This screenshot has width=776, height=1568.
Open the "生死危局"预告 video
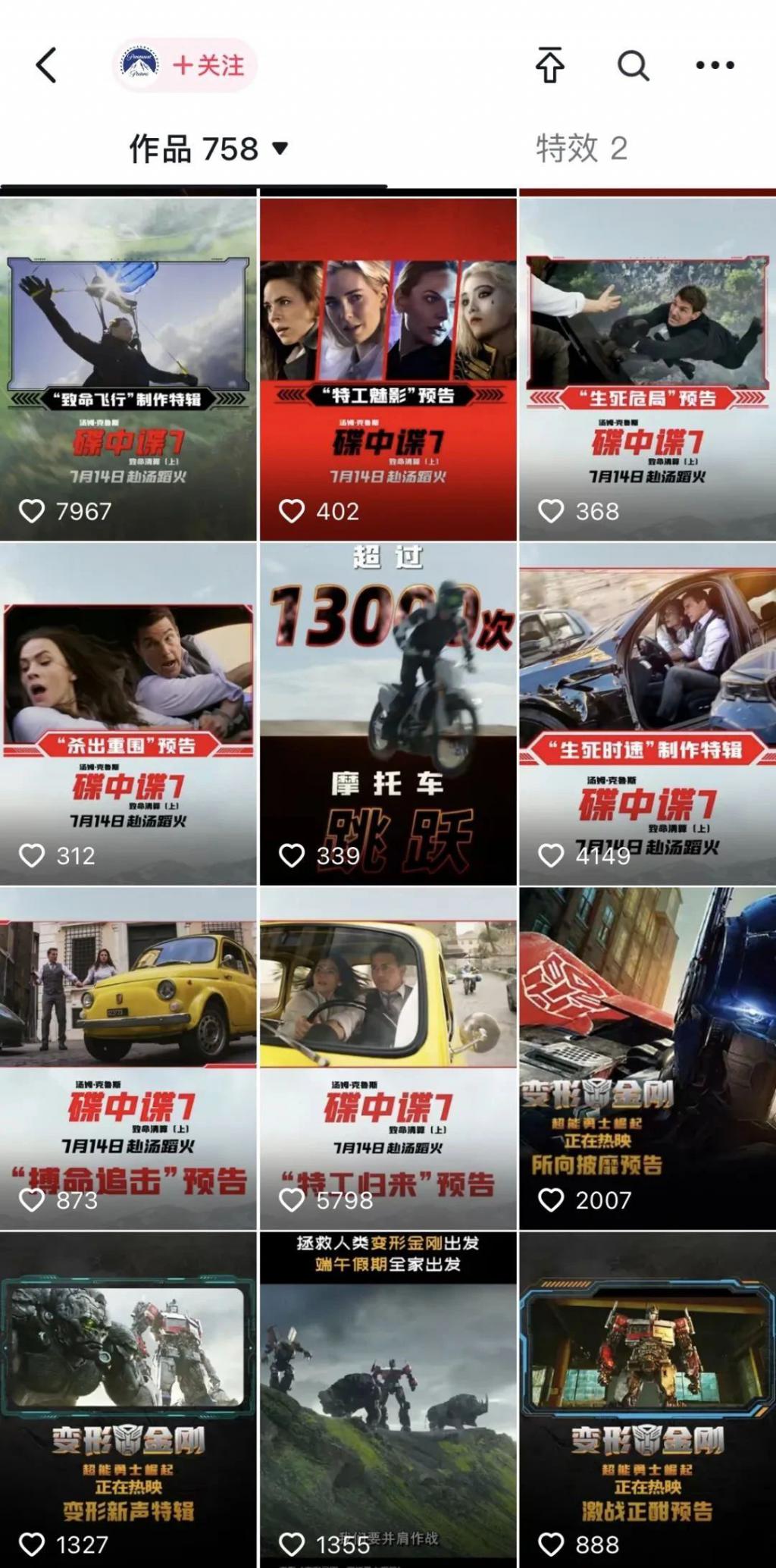click(647, 369)
